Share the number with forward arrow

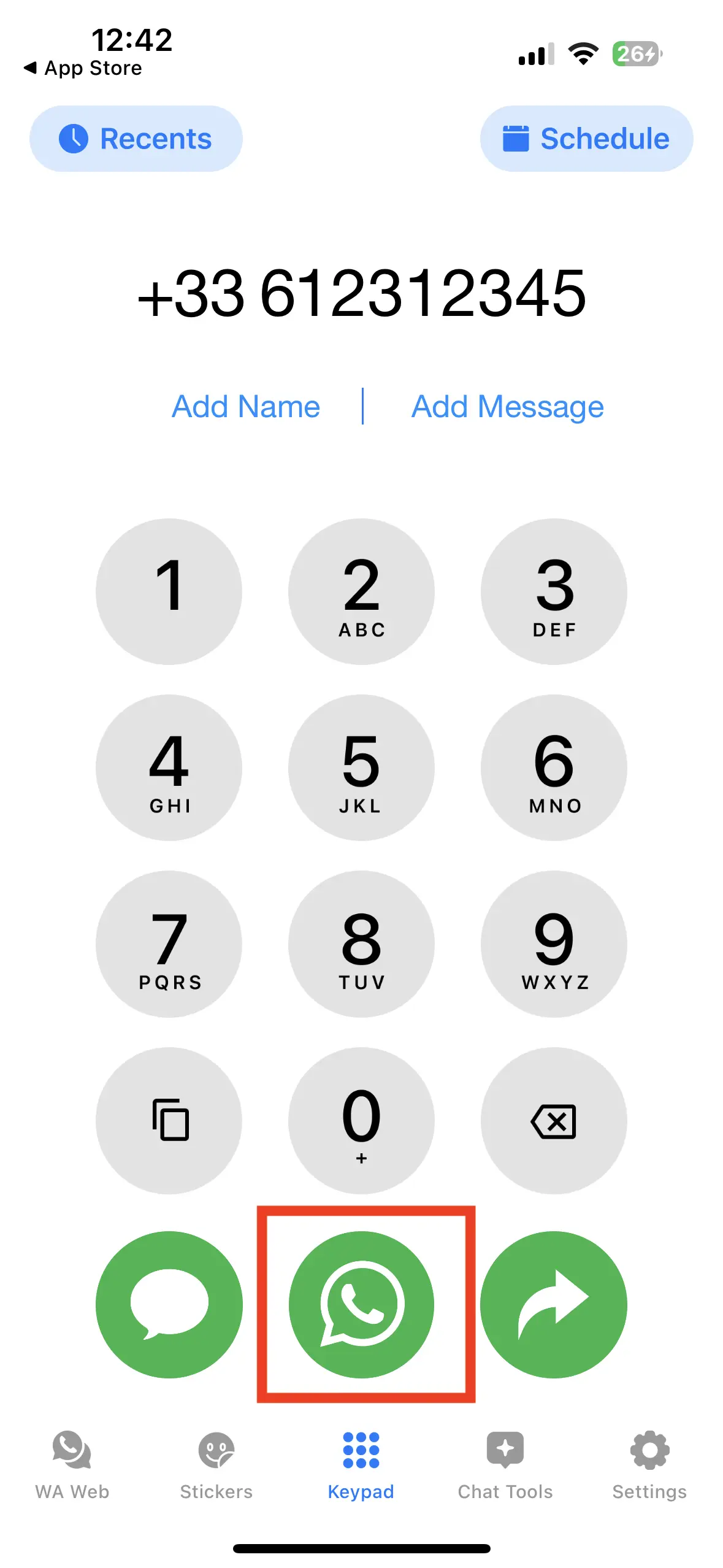[554, 1304]
